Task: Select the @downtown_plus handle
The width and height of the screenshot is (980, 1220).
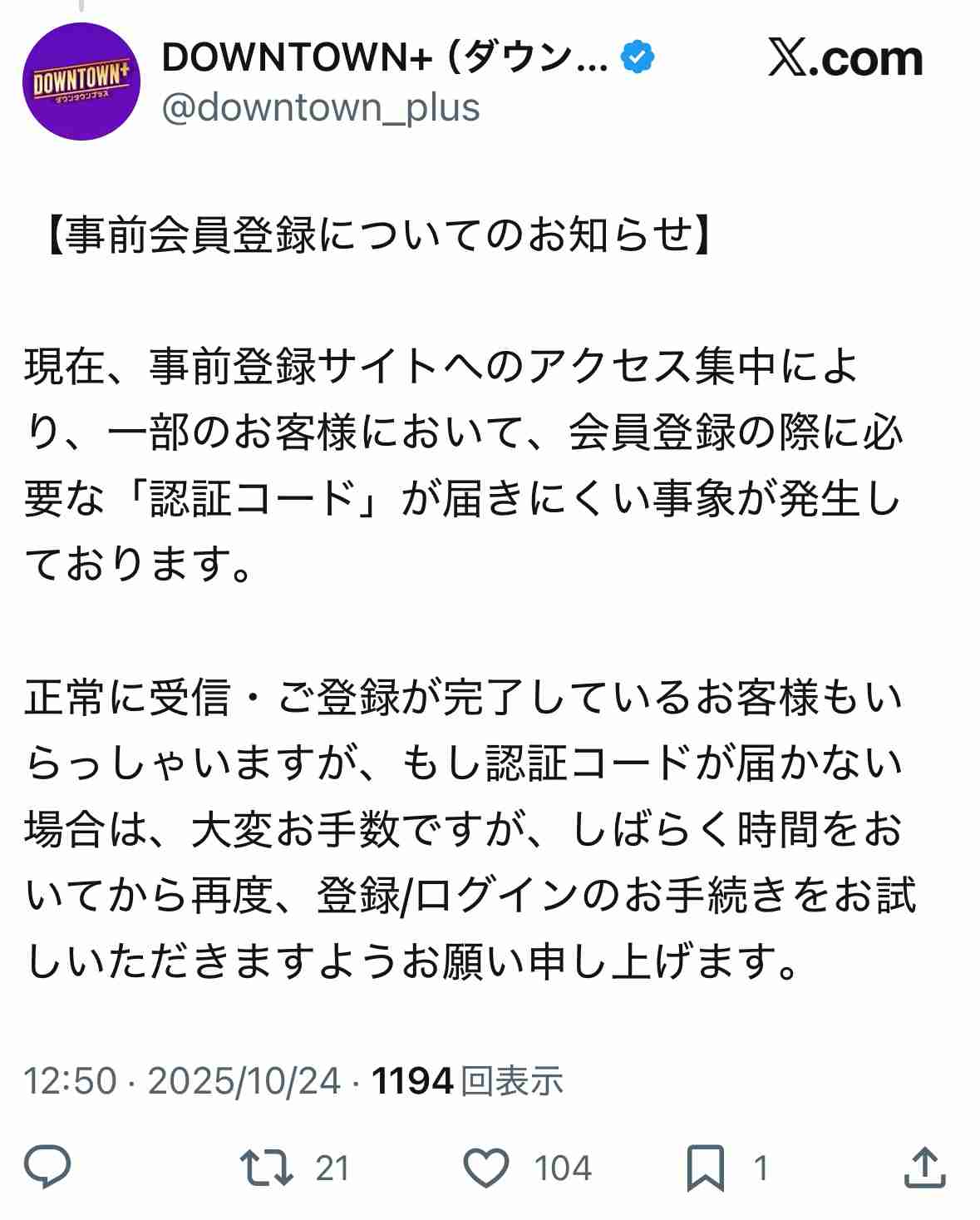Action: click(x=324, y=106)
